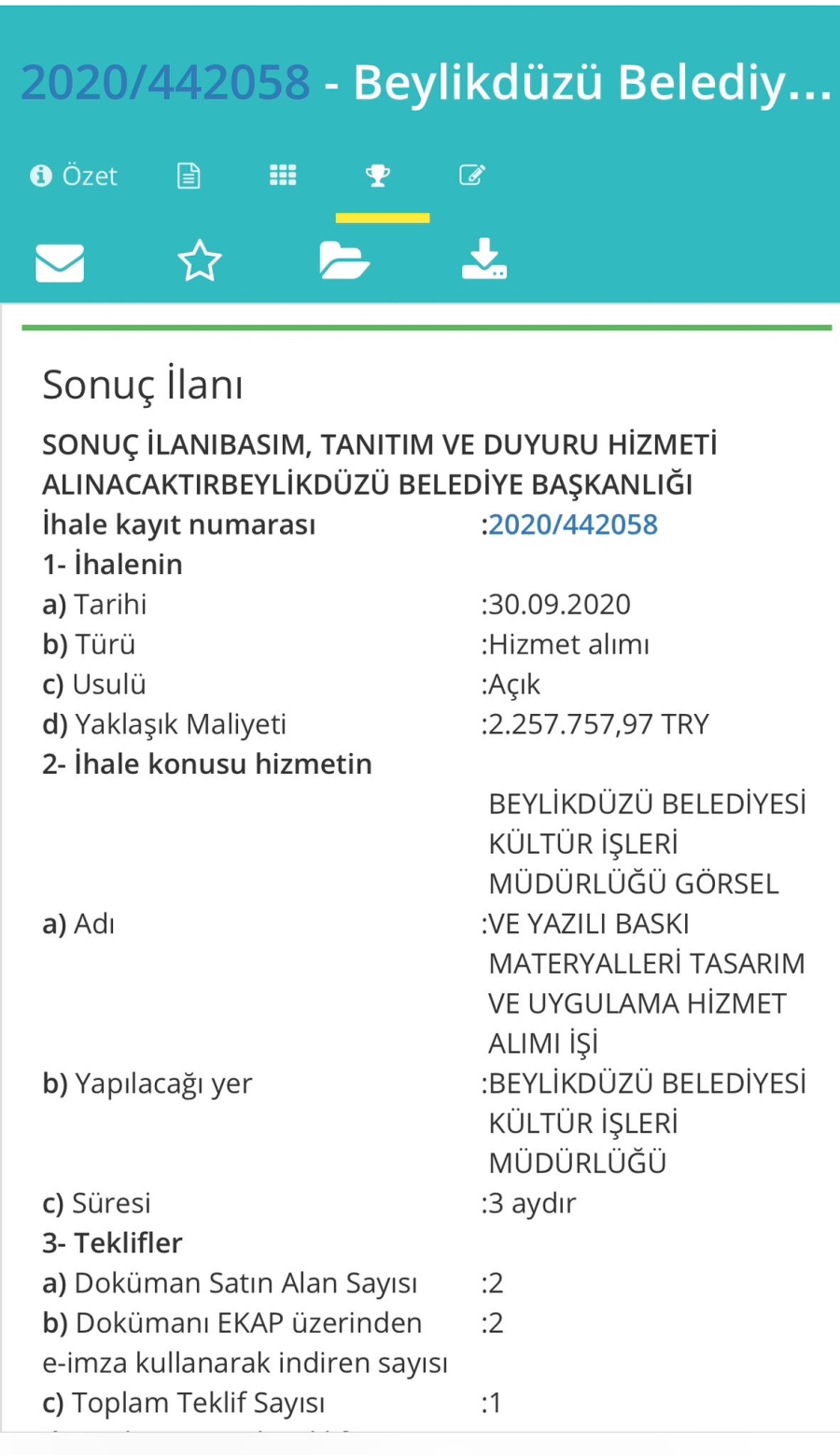Select the trophy result tab
This screenshot has height=1455, width=840.
[378, 175]
